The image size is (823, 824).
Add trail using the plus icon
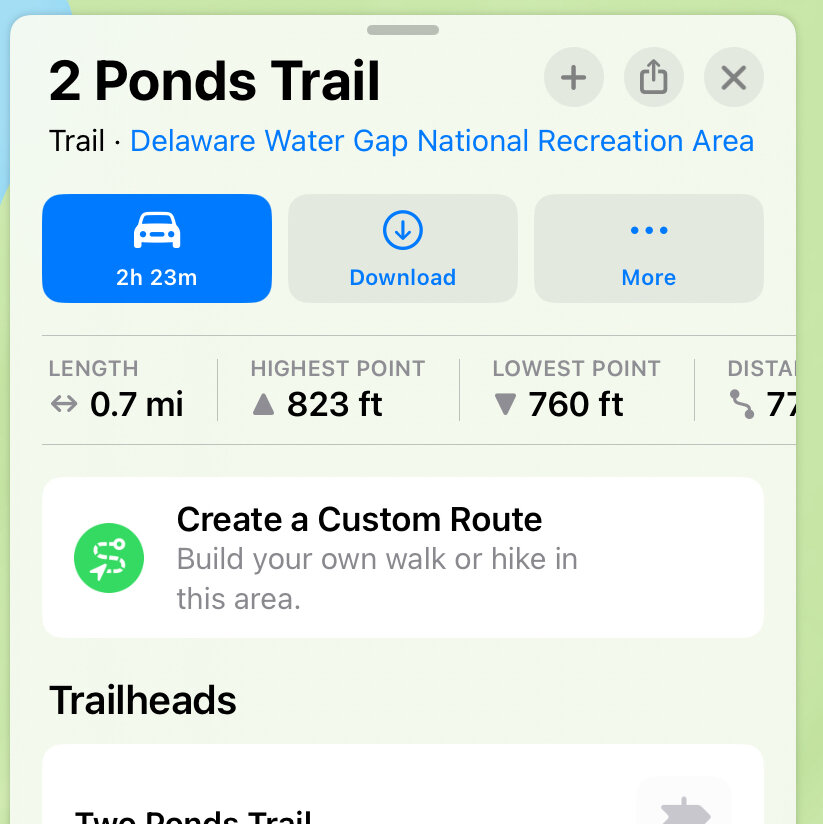[573, 77]
